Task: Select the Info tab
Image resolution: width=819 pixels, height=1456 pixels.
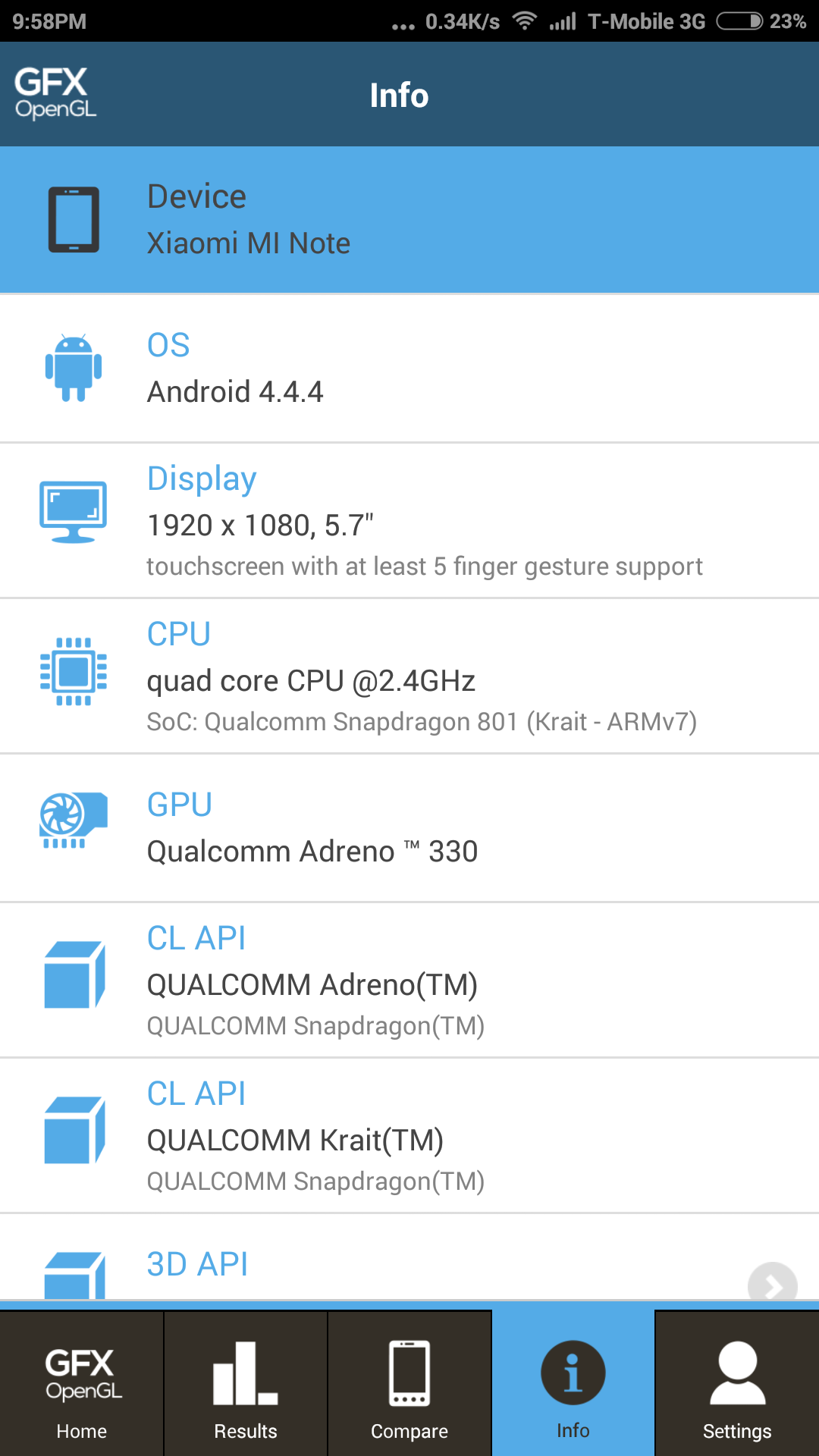Action: (x=573, y=1384)
